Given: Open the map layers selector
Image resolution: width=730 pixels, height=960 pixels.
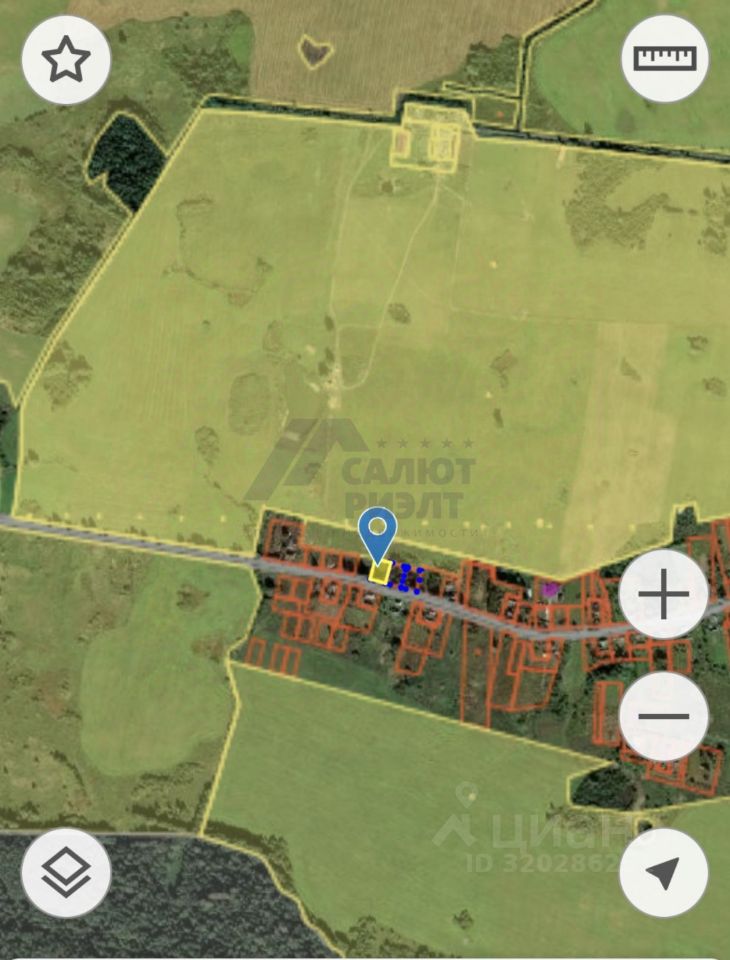Looking at the screenshot, I should click(x=66, y=872).
